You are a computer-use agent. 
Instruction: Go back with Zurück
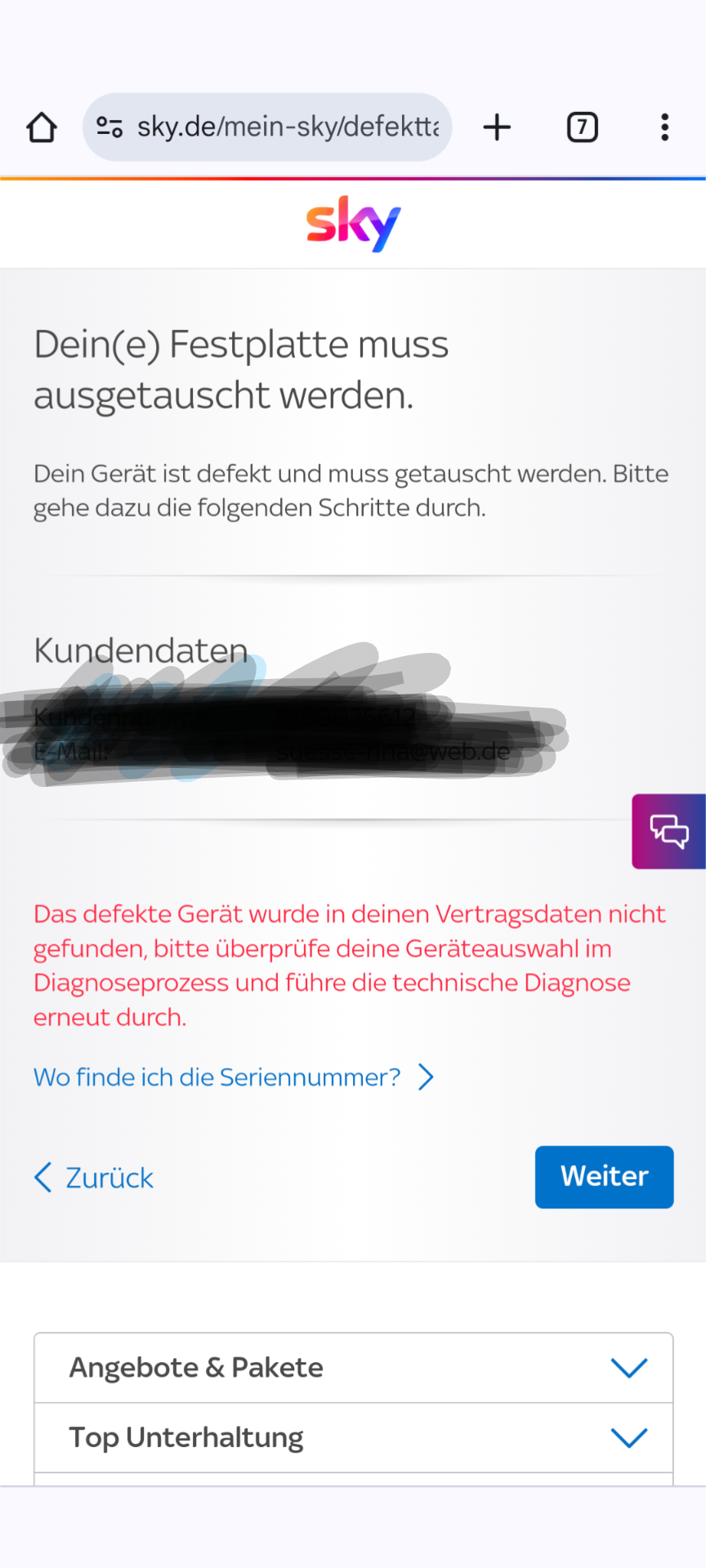tap(93, 1177)
